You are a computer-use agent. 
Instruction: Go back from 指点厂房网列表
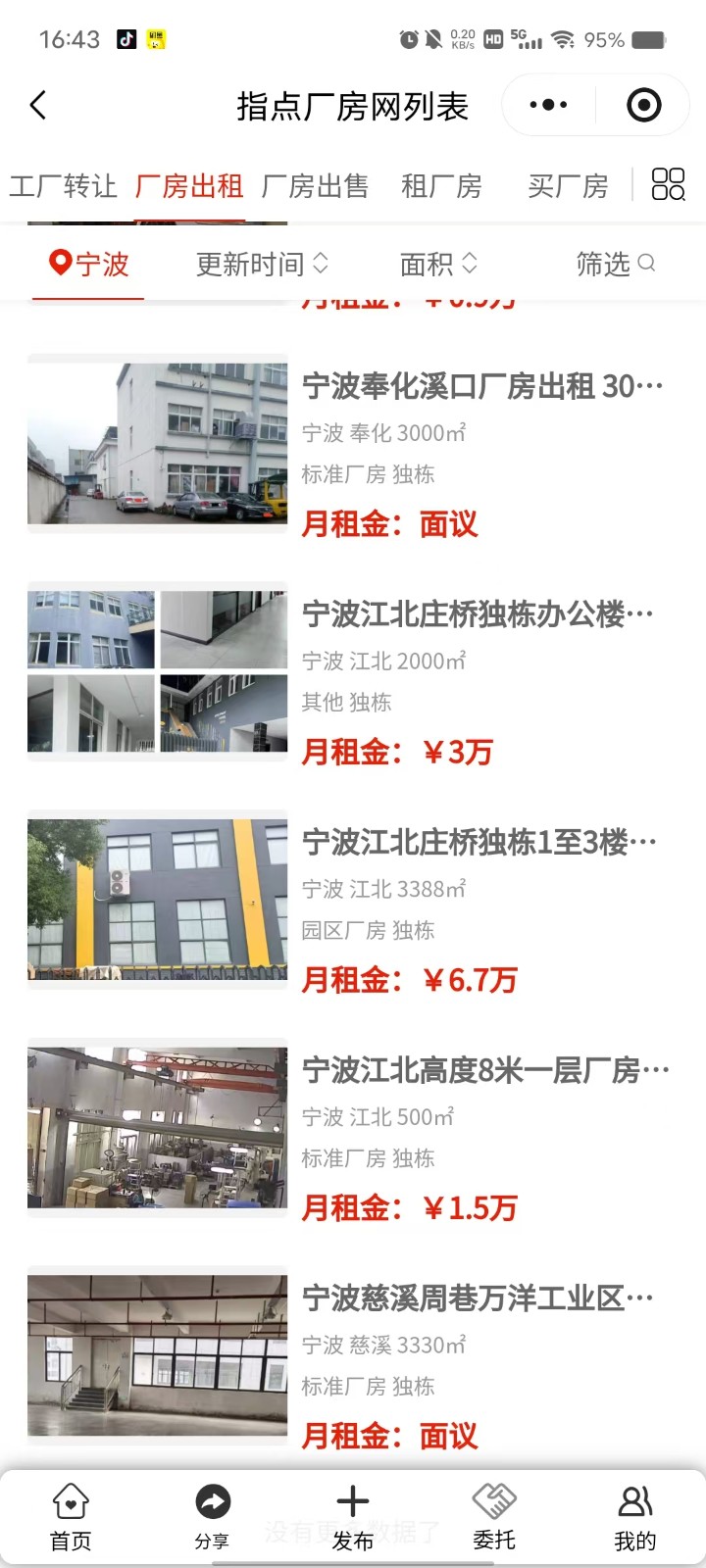pyautogui.click(x=38, y=105)
